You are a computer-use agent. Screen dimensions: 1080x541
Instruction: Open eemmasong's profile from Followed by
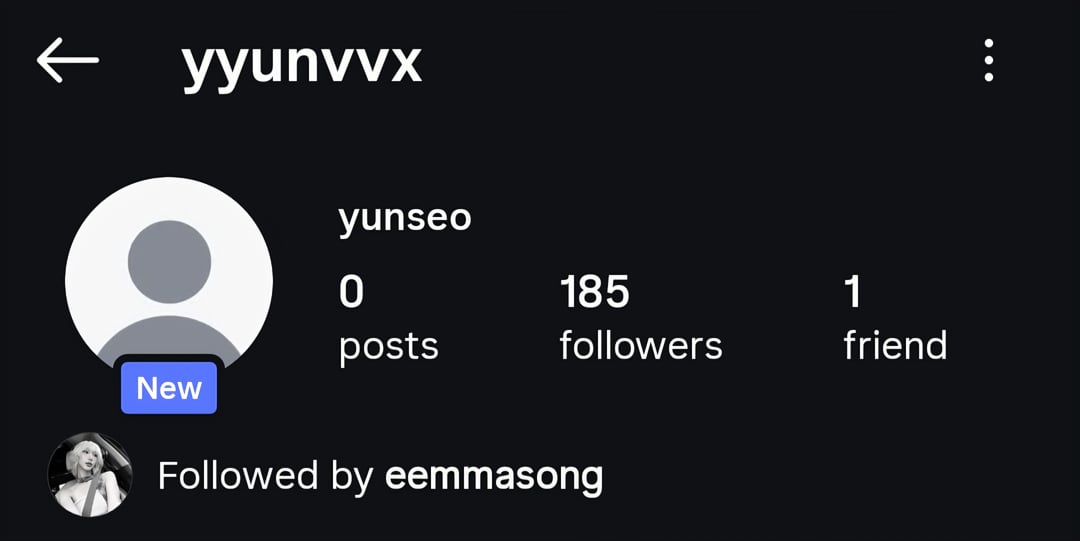493,476
